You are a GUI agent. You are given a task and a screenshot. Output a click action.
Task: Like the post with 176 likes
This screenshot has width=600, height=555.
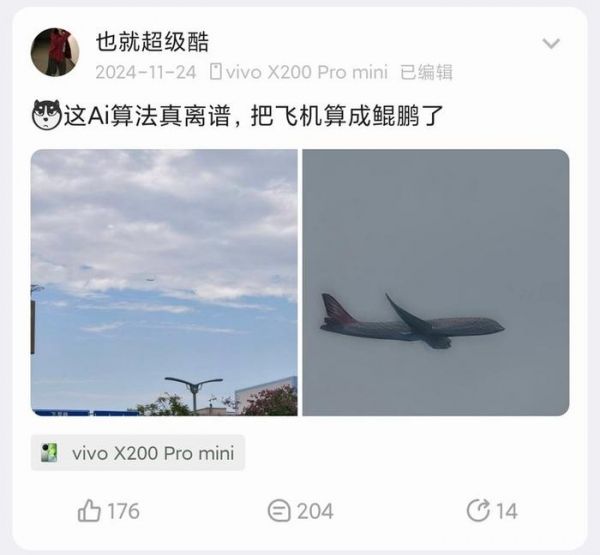[108, 510]
